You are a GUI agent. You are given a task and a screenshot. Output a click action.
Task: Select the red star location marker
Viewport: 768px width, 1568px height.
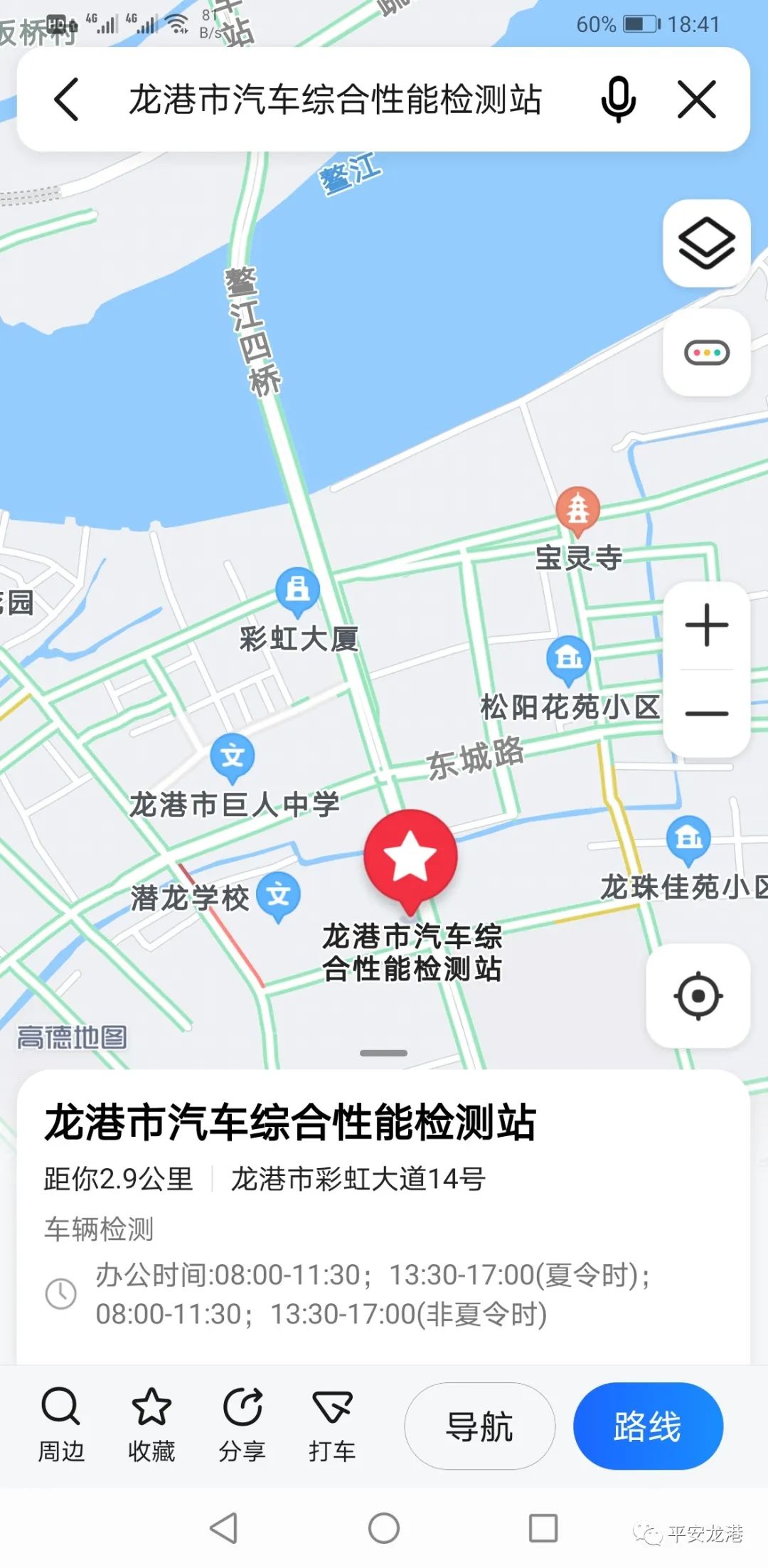410,857
